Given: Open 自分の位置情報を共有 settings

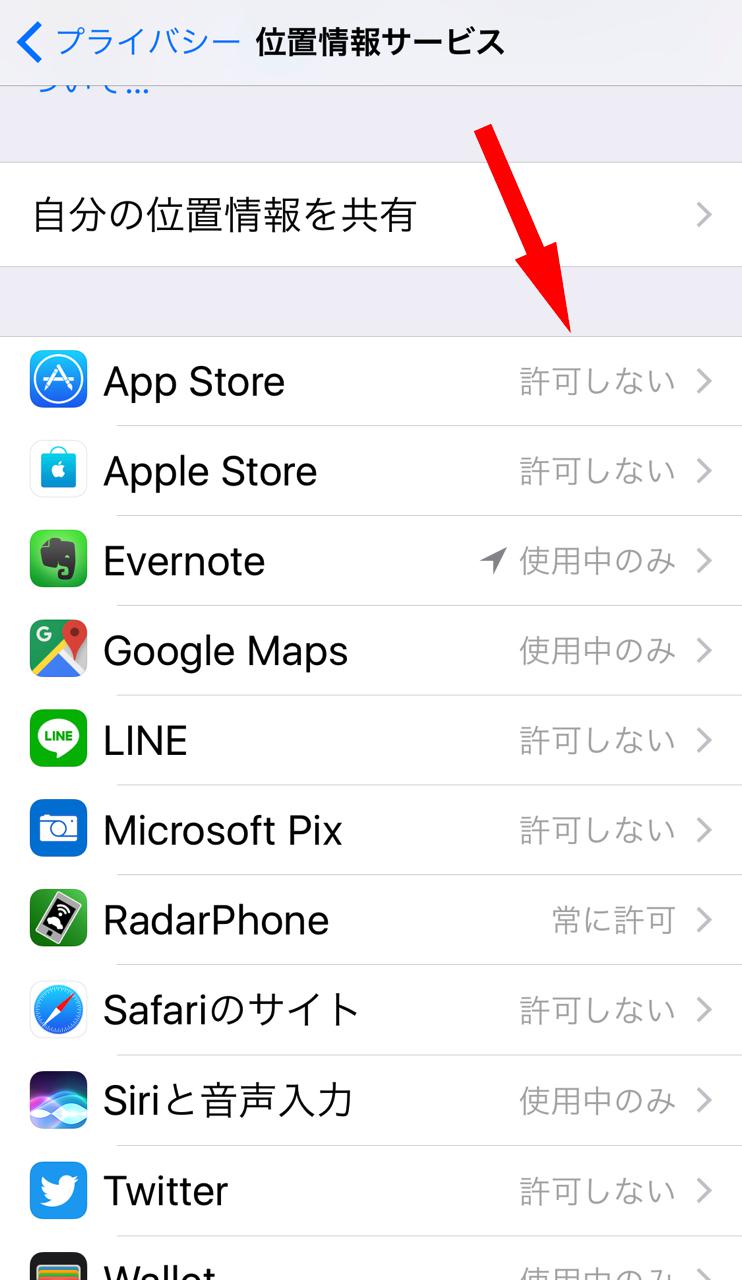Looking at the screenshot, I should (x=371, y=215).
